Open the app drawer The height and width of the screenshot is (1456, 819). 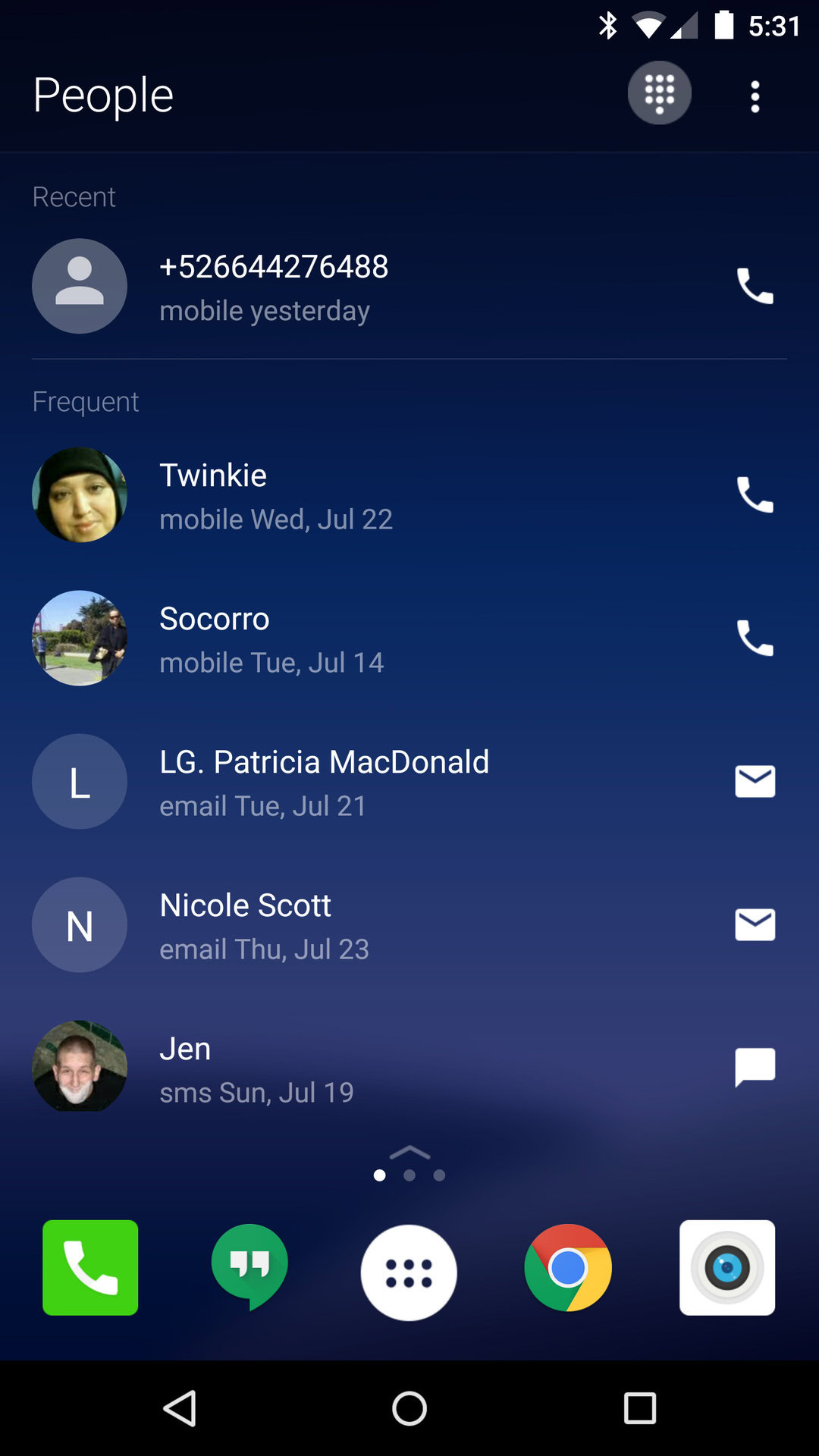pyautogui.click(x=409, y=1272)
